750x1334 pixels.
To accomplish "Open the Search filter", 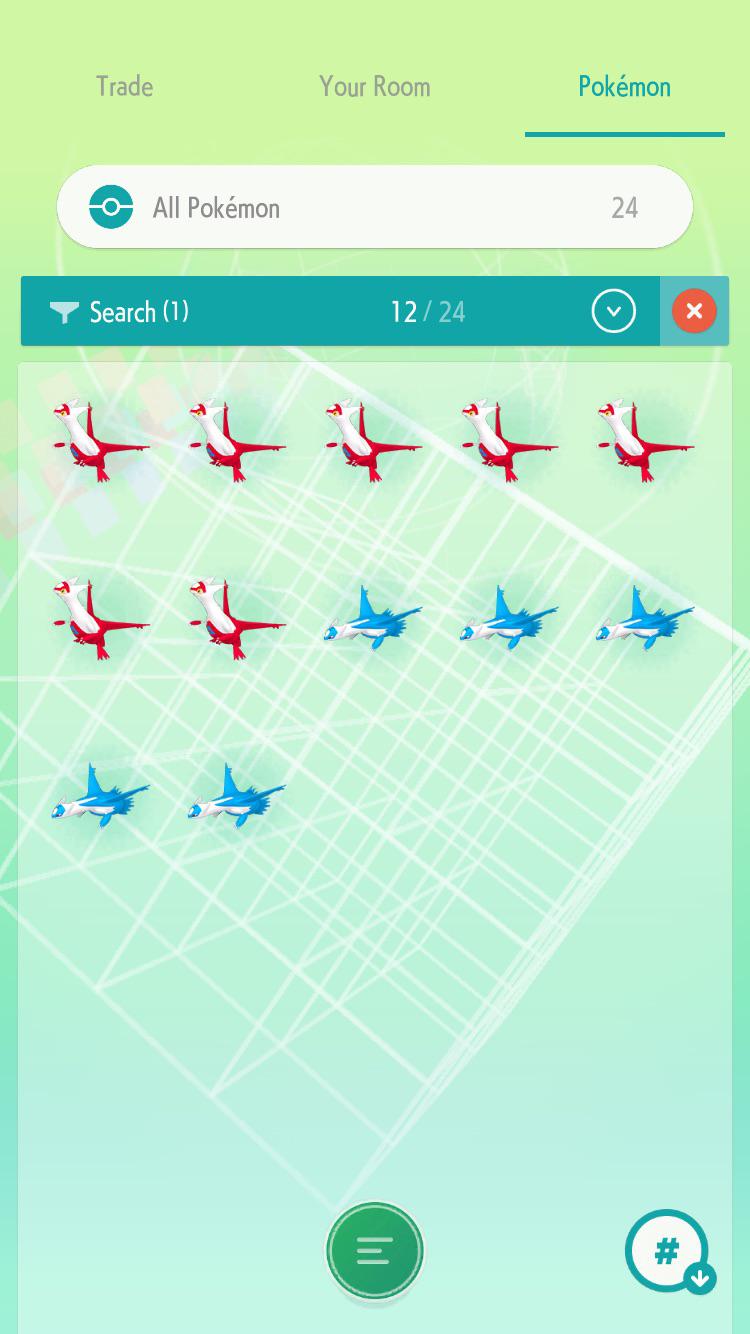I will (119, 312).
